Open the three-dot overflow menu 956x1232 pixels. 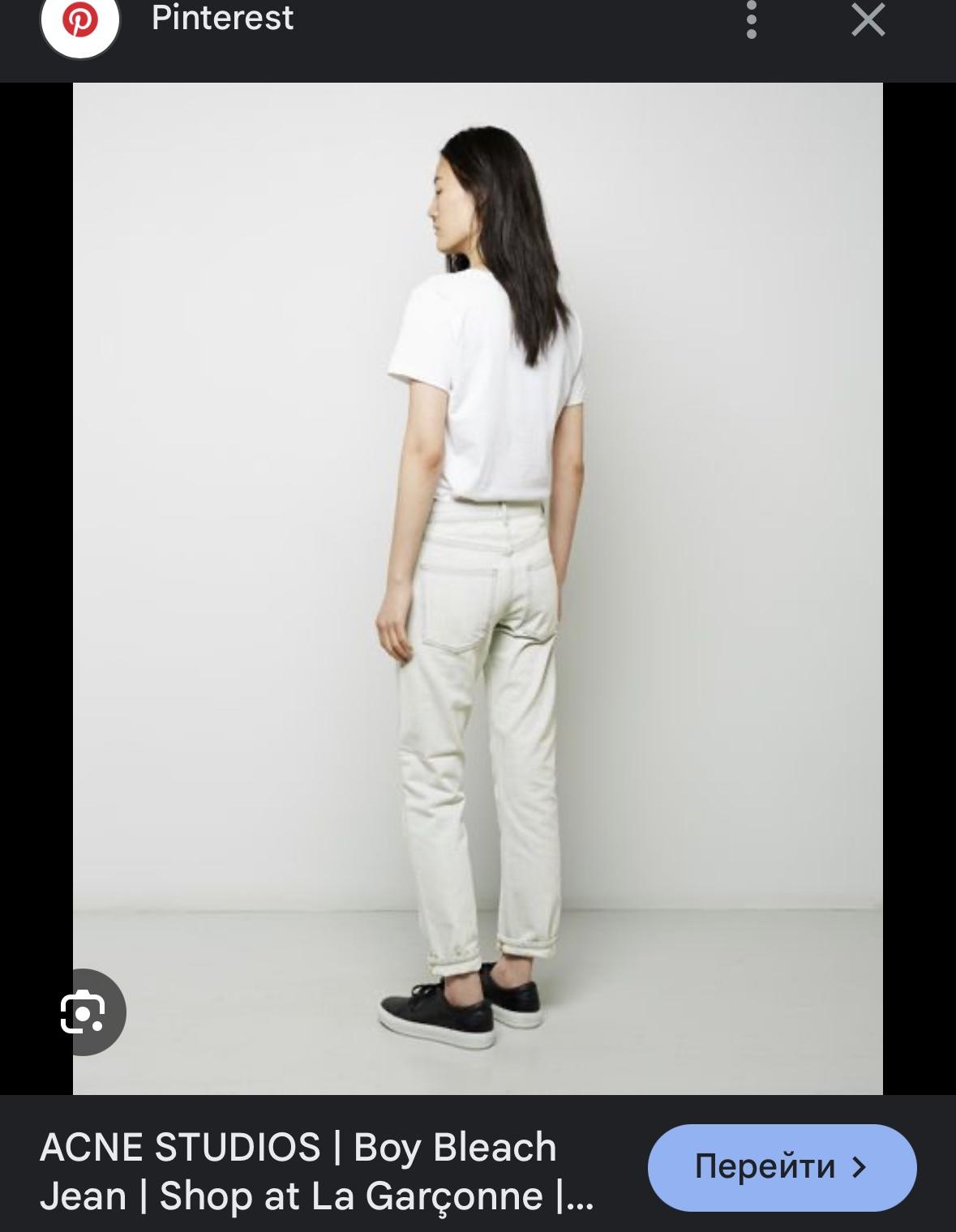coord(751,19)
